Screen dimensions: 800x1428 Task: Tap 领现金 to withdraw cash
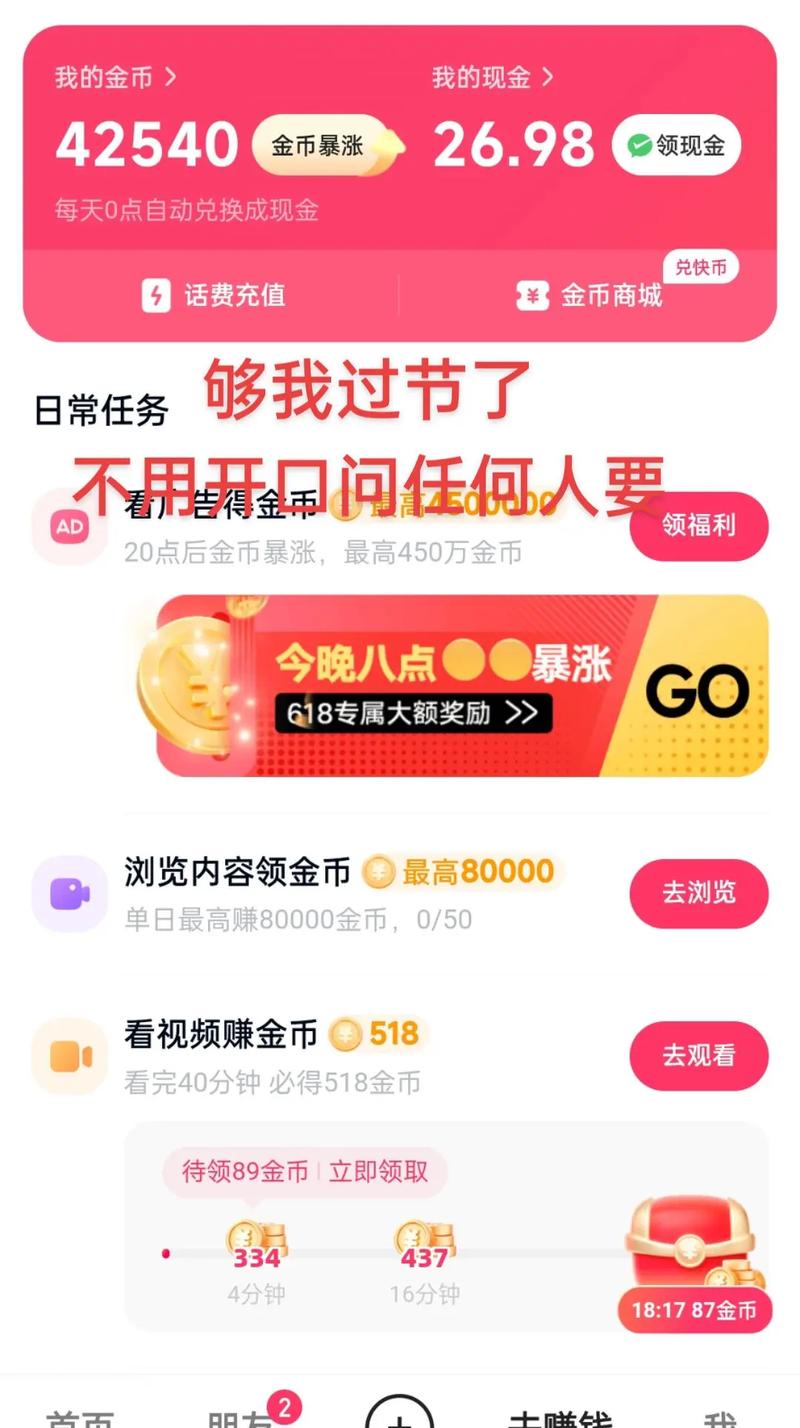(676, 146)
